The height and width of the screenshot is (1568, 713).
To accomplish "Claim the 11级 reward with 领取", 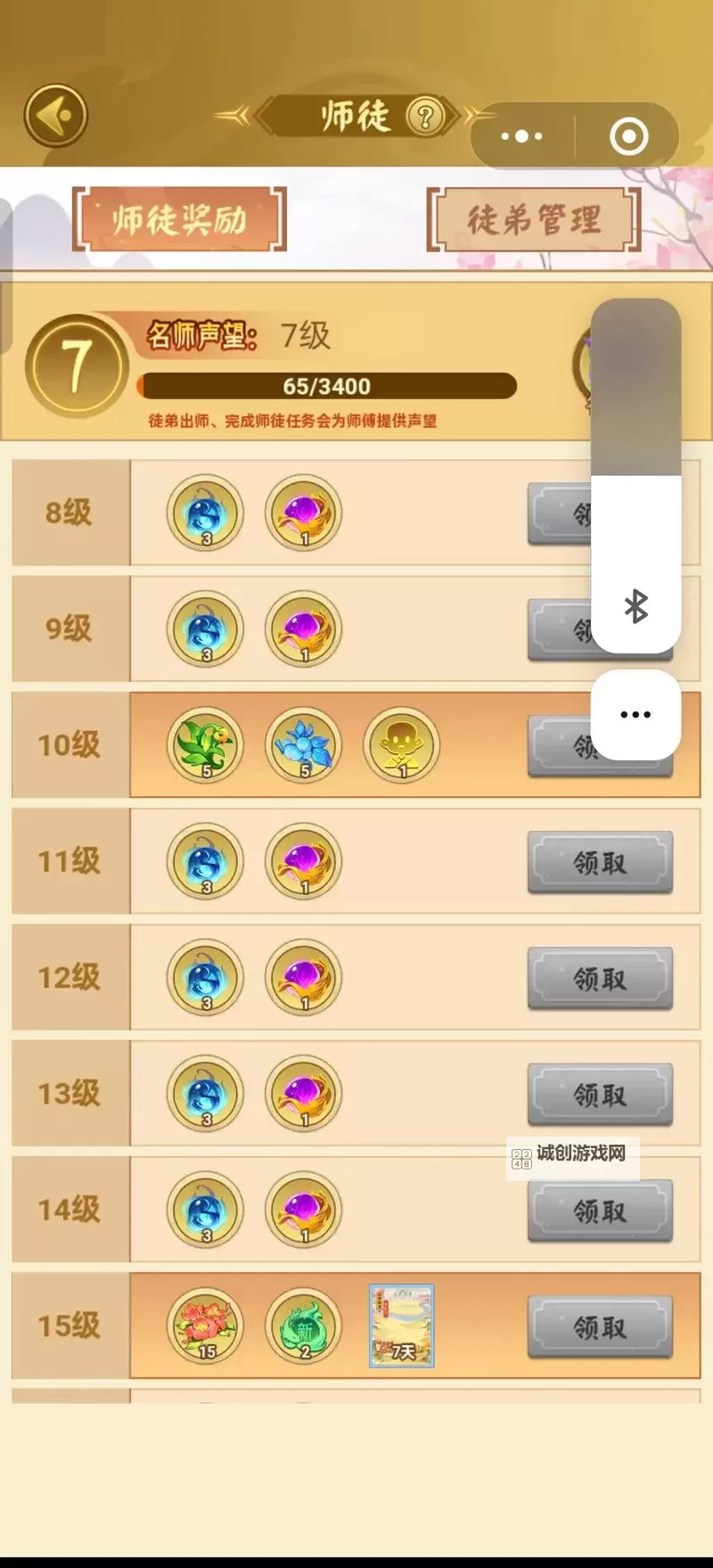I will 600,863.
